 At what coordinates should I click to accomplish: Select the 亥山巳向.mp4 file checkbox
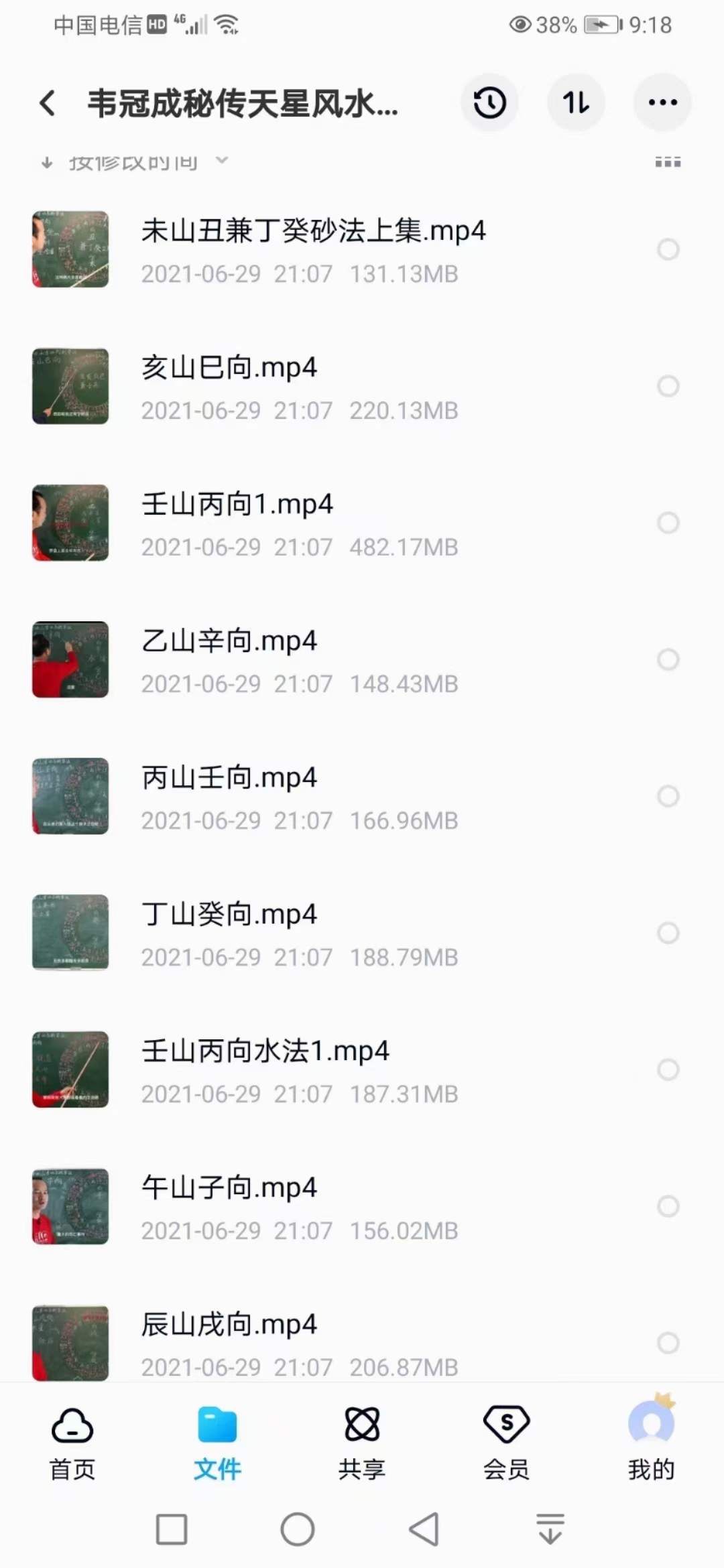coord(668,386)
